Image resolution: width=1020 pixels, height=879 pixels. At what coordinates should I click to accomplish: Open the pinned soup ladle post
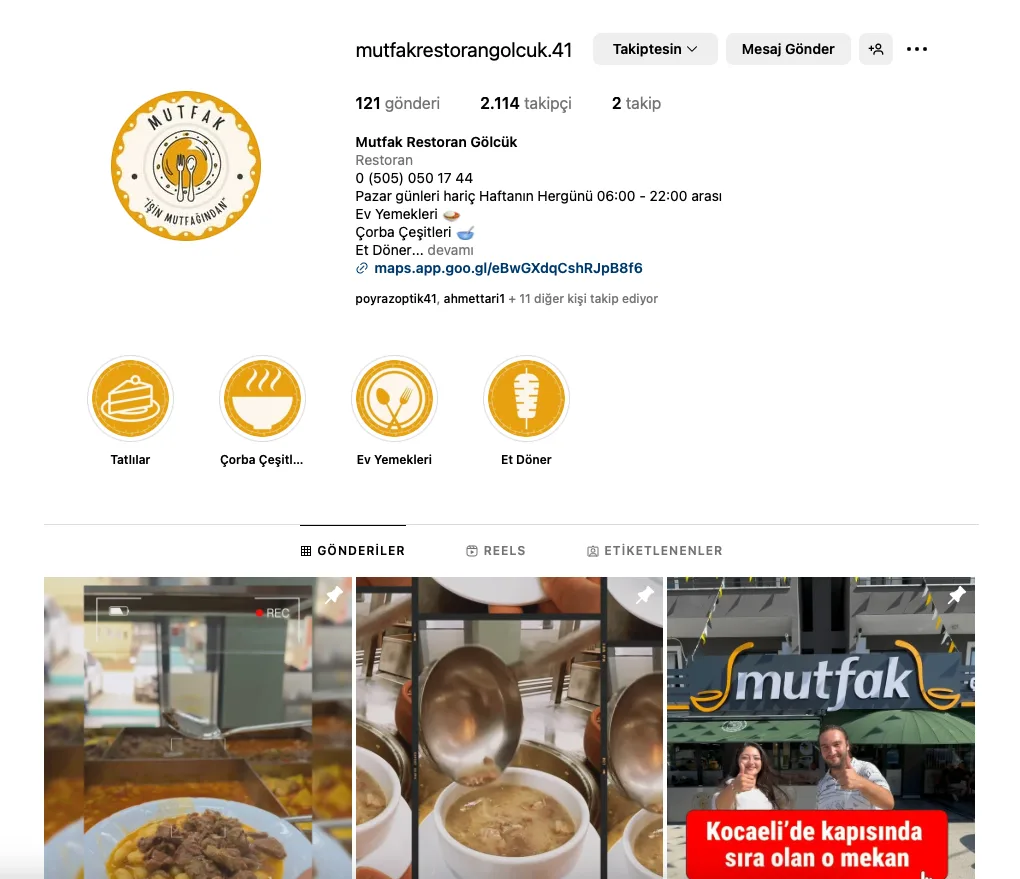(509, 727)
